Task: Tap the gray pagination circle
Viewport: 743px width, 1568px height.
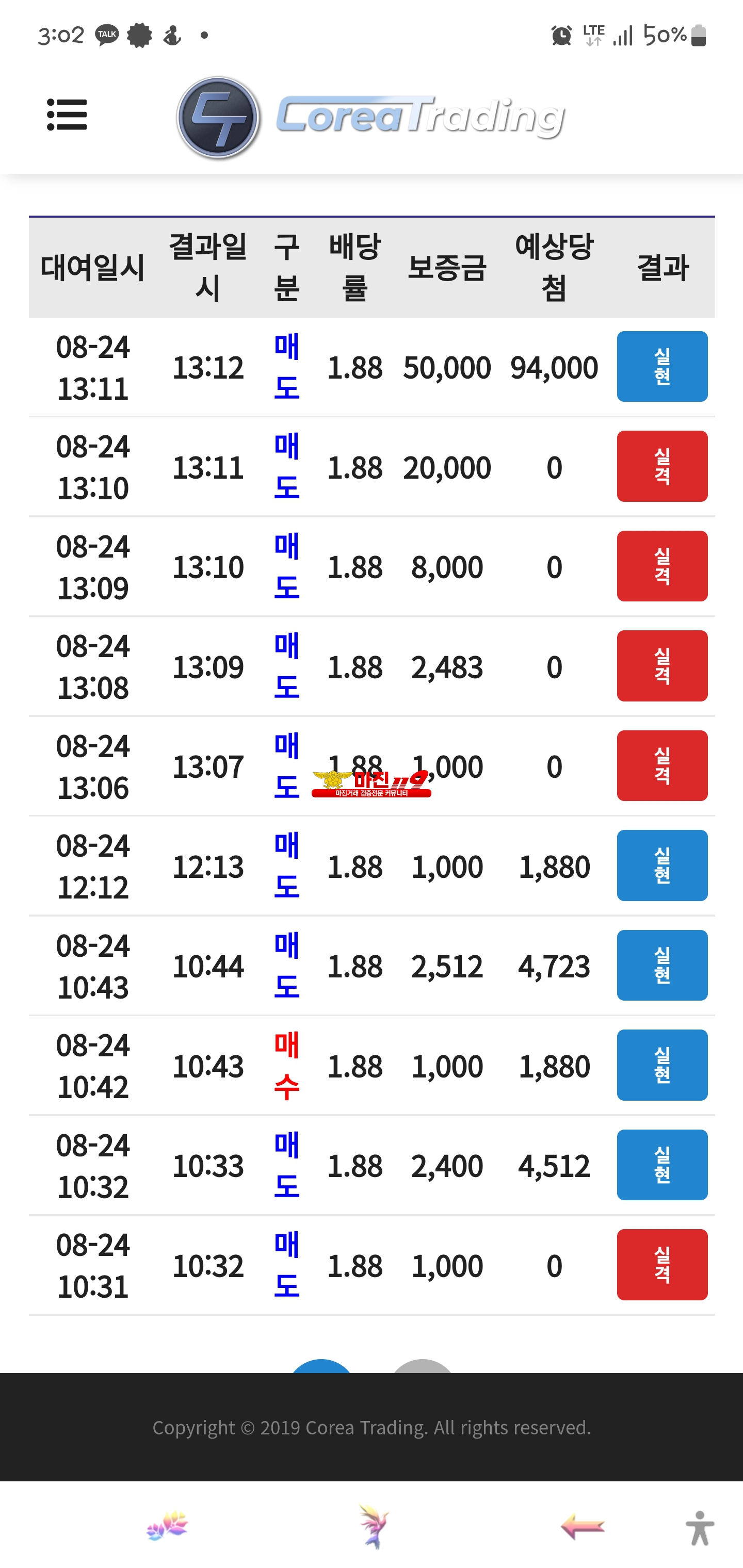Action: [x=422, y=1365]
